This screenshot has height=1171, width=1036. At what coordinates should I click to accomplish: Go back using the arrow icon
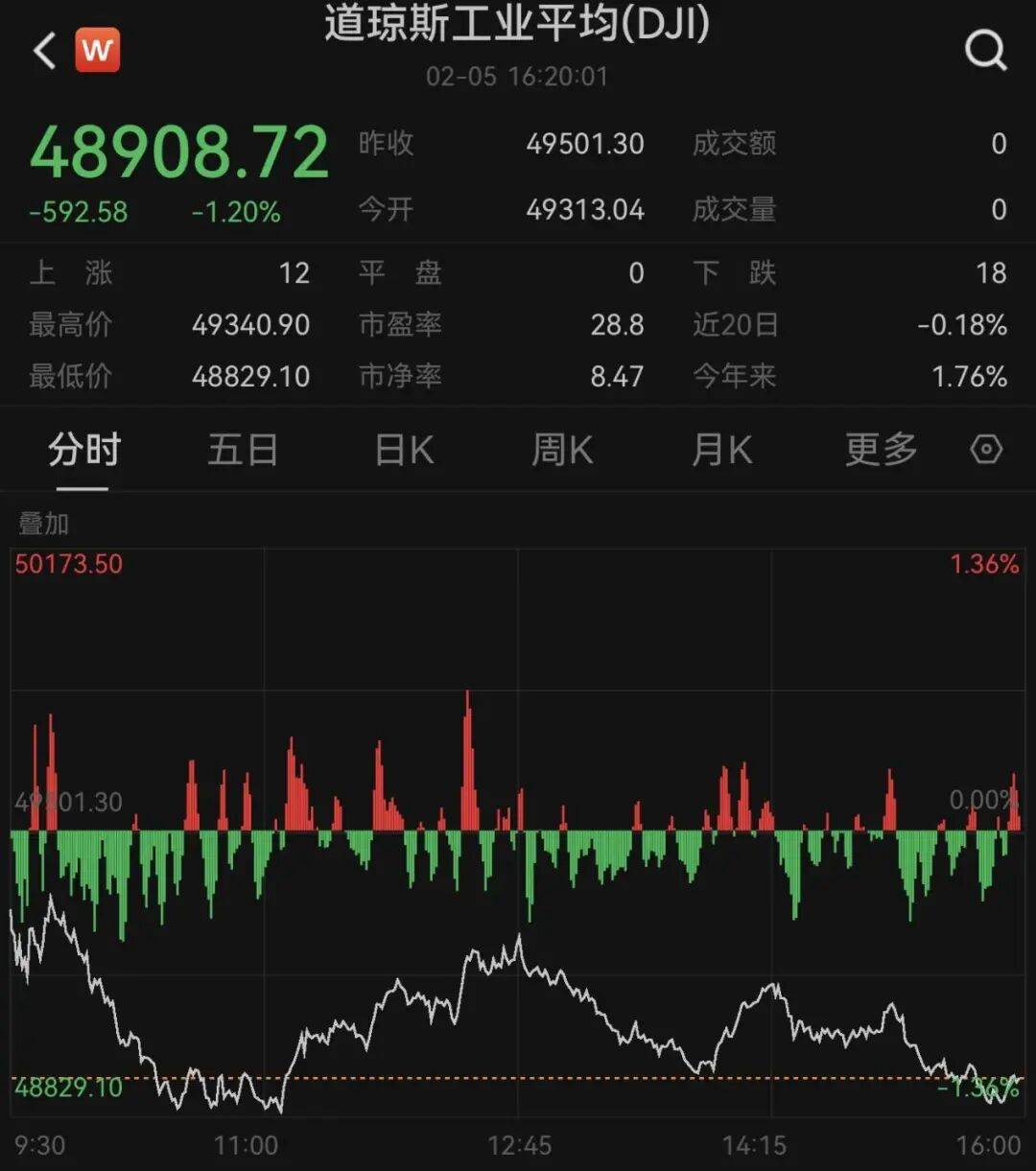(x=45, y=51)
